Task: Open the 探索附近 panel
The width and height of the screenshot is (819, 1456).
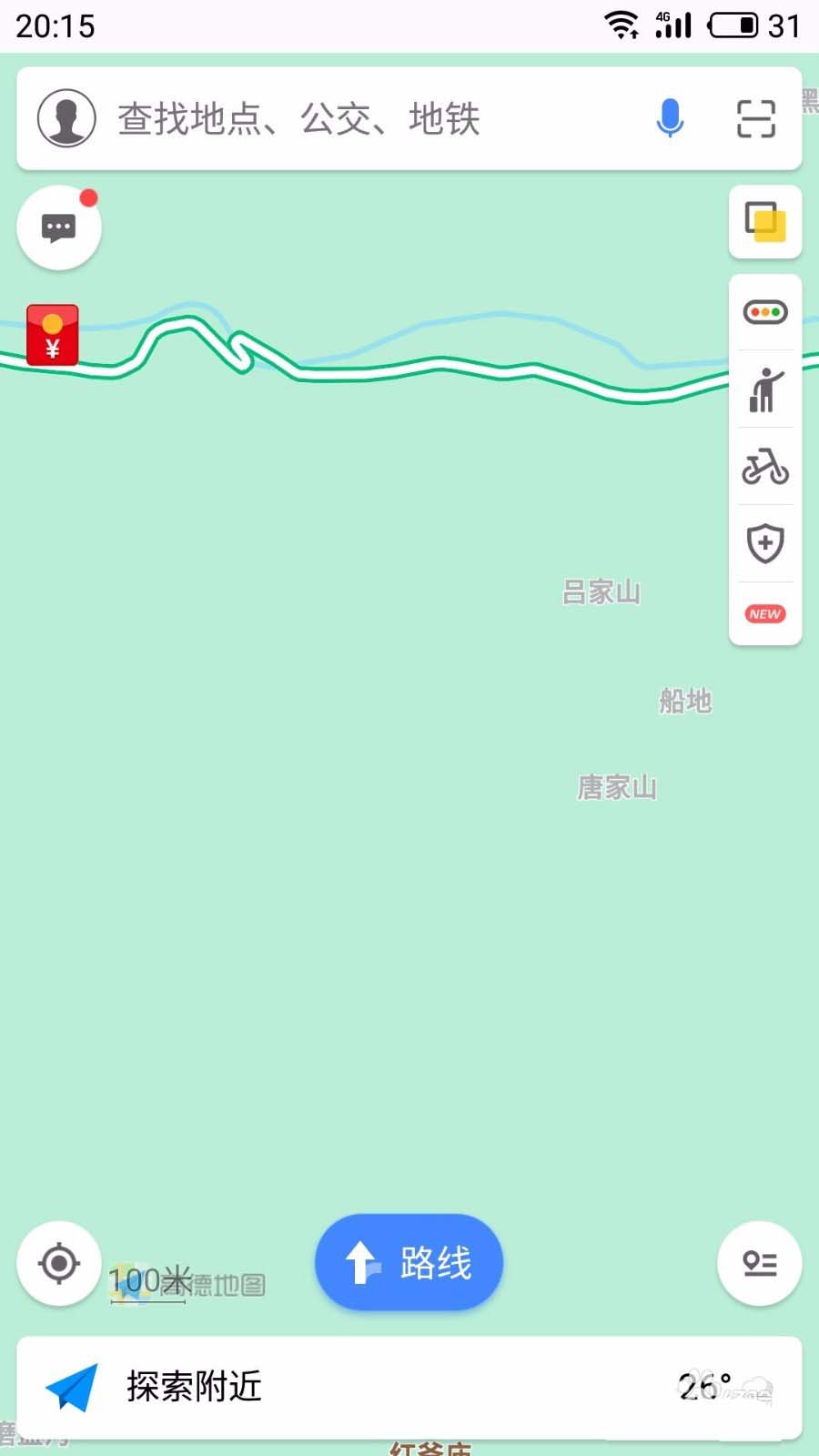Action: click(x=194, y=1387)
